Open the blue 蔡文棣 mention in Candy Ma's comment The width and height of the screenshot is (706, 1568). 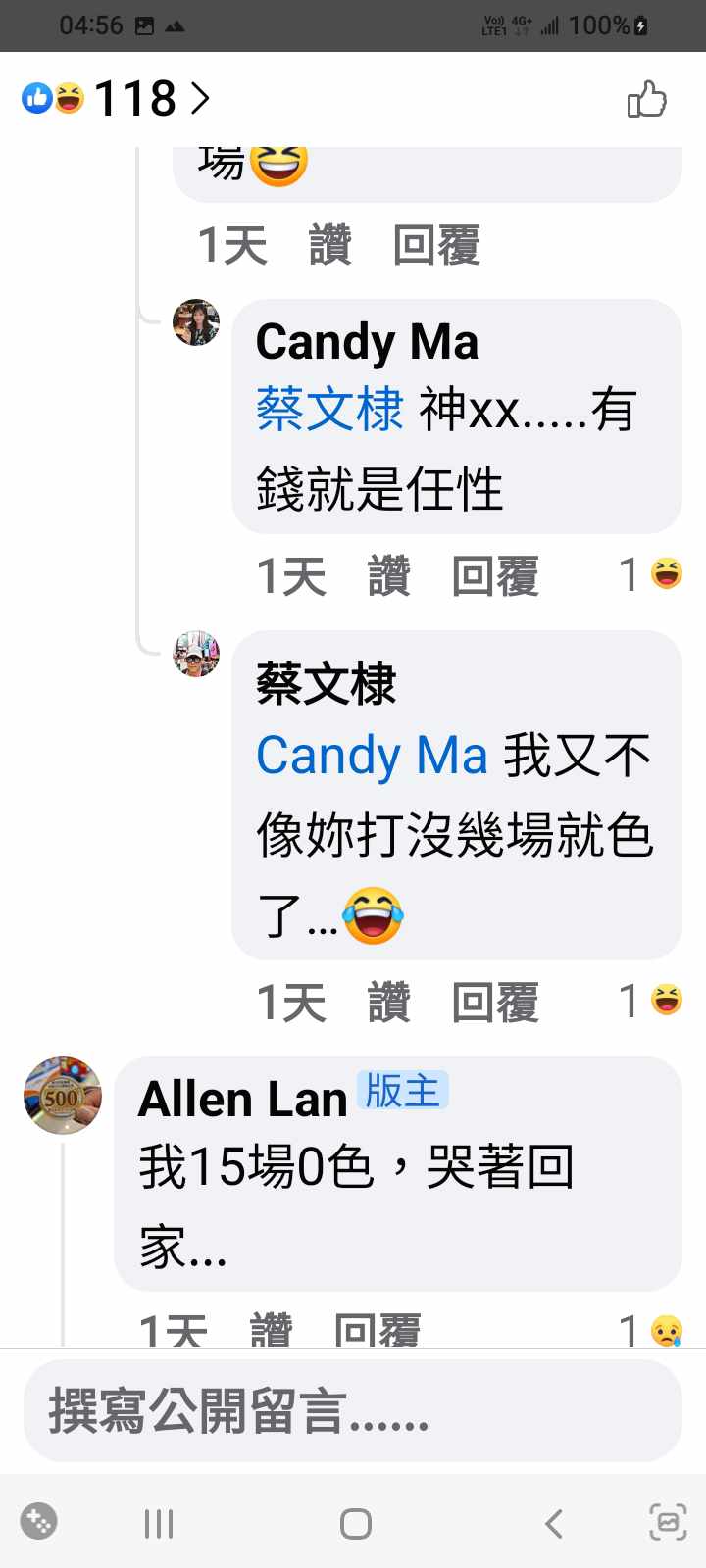(x=329, y=409)
